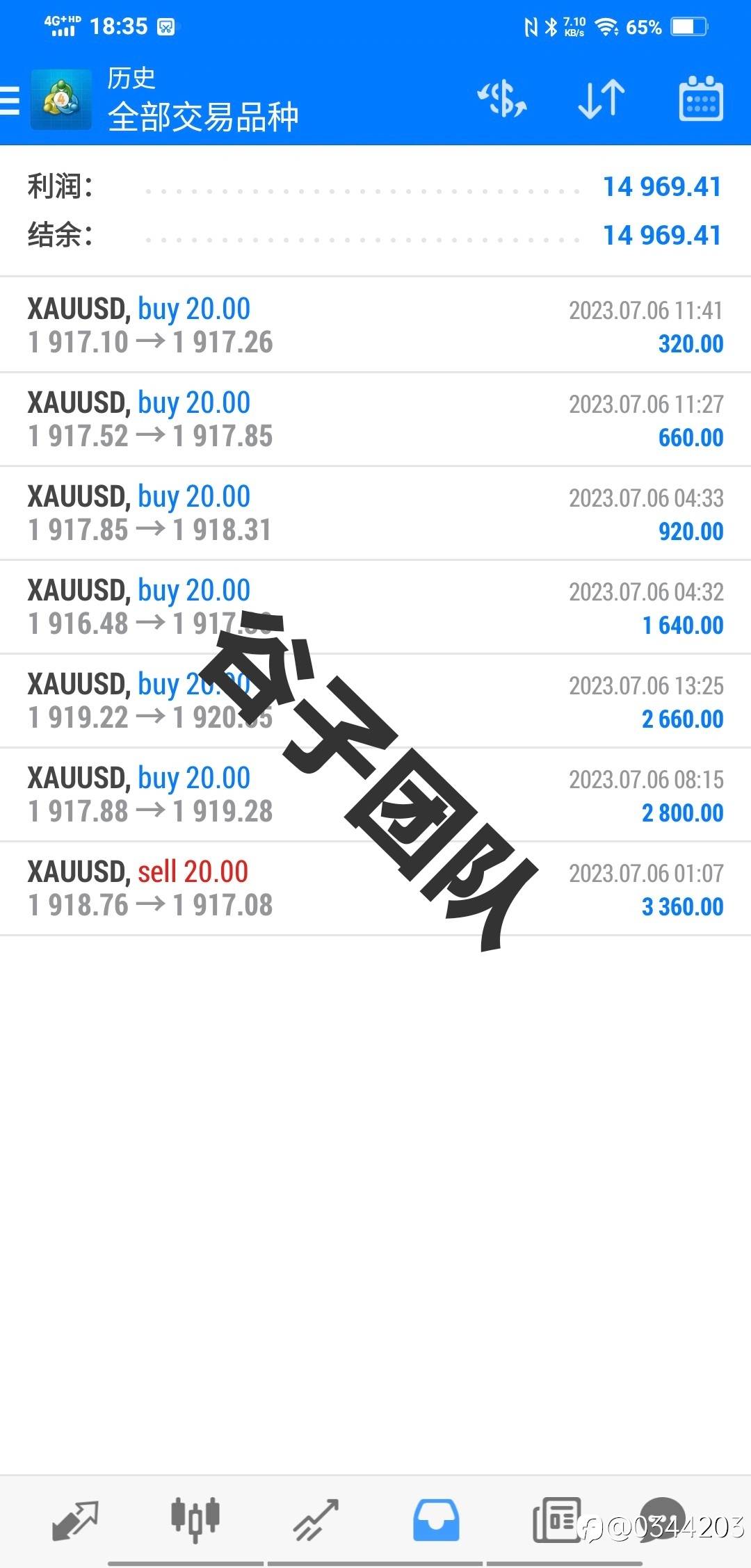Choose history period with the calendar icon
Viewport: 751px width, 1568px height.
[701, 99]
